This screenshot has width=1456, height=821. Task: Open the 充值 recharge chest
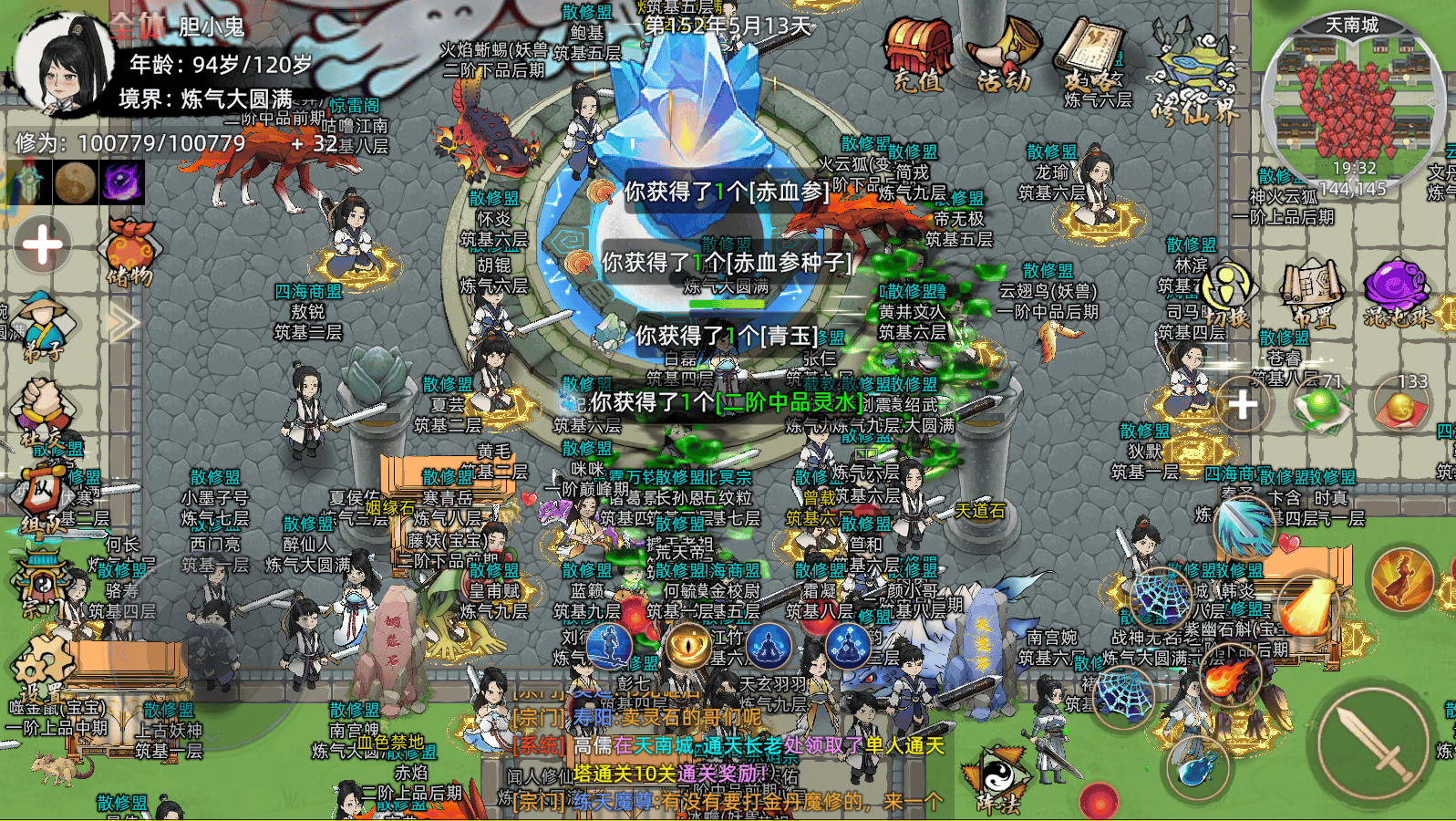point(918,57)
